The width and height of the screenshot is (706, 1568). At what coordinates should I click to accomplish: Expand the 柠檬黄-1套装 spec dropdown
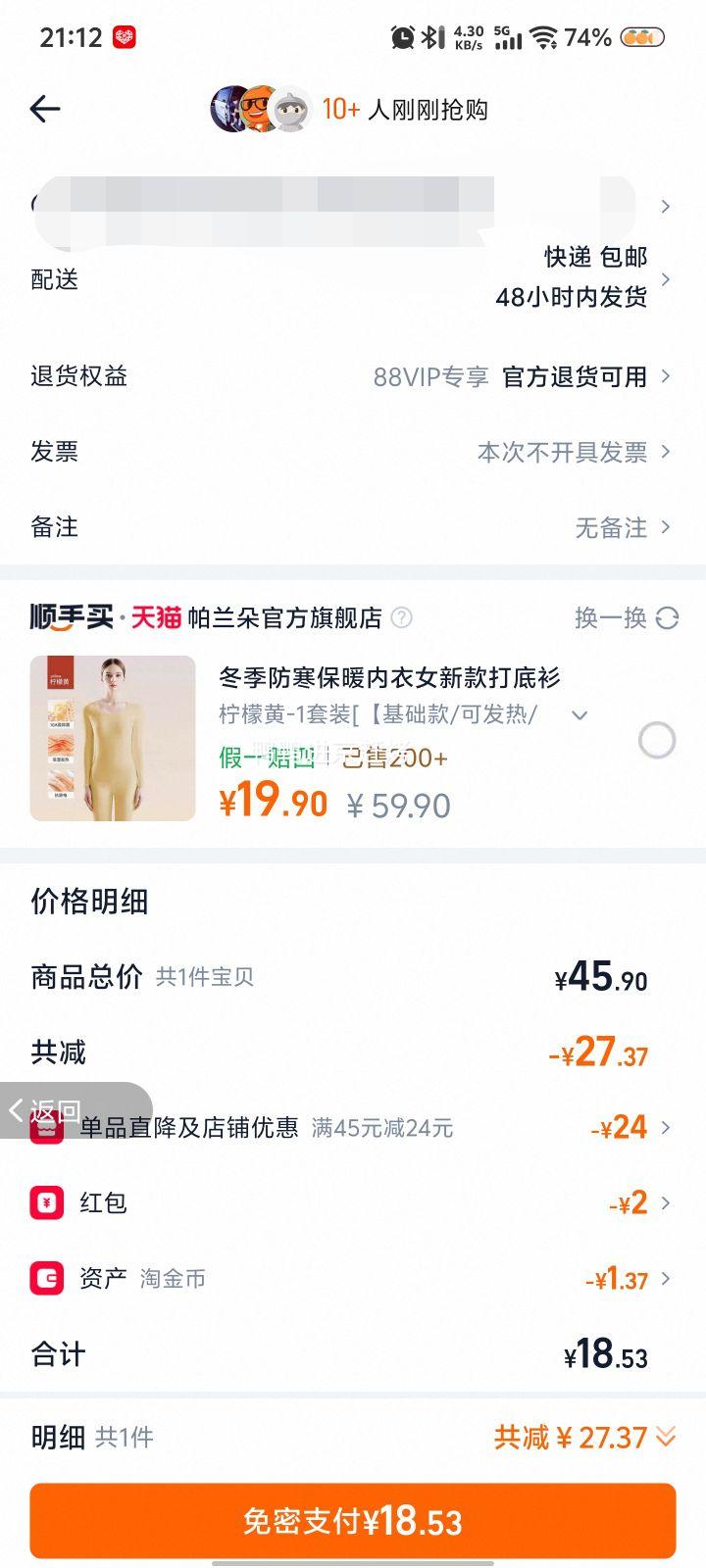[x=580, y=715]
